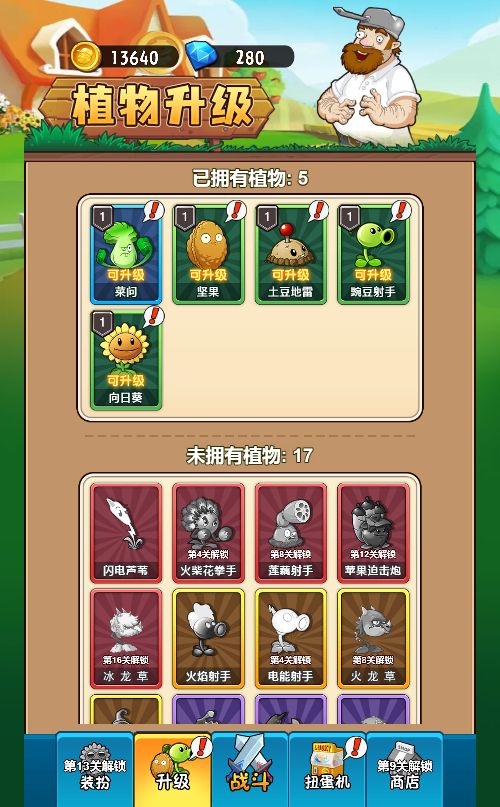Select the 升级 tab
Screen dimensions: 500x807
point(173,770)
